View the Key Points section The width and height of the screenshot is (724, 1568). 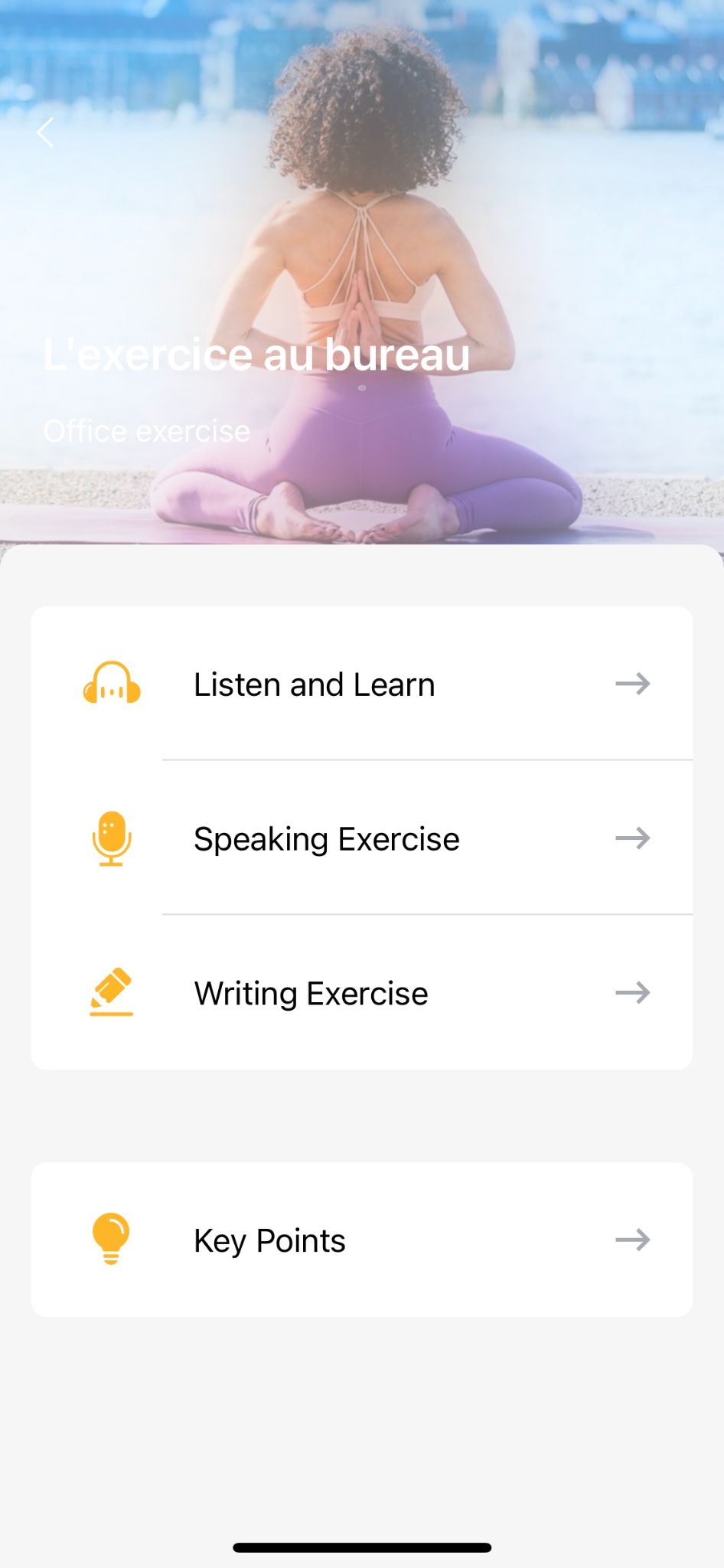(361, 1240)
